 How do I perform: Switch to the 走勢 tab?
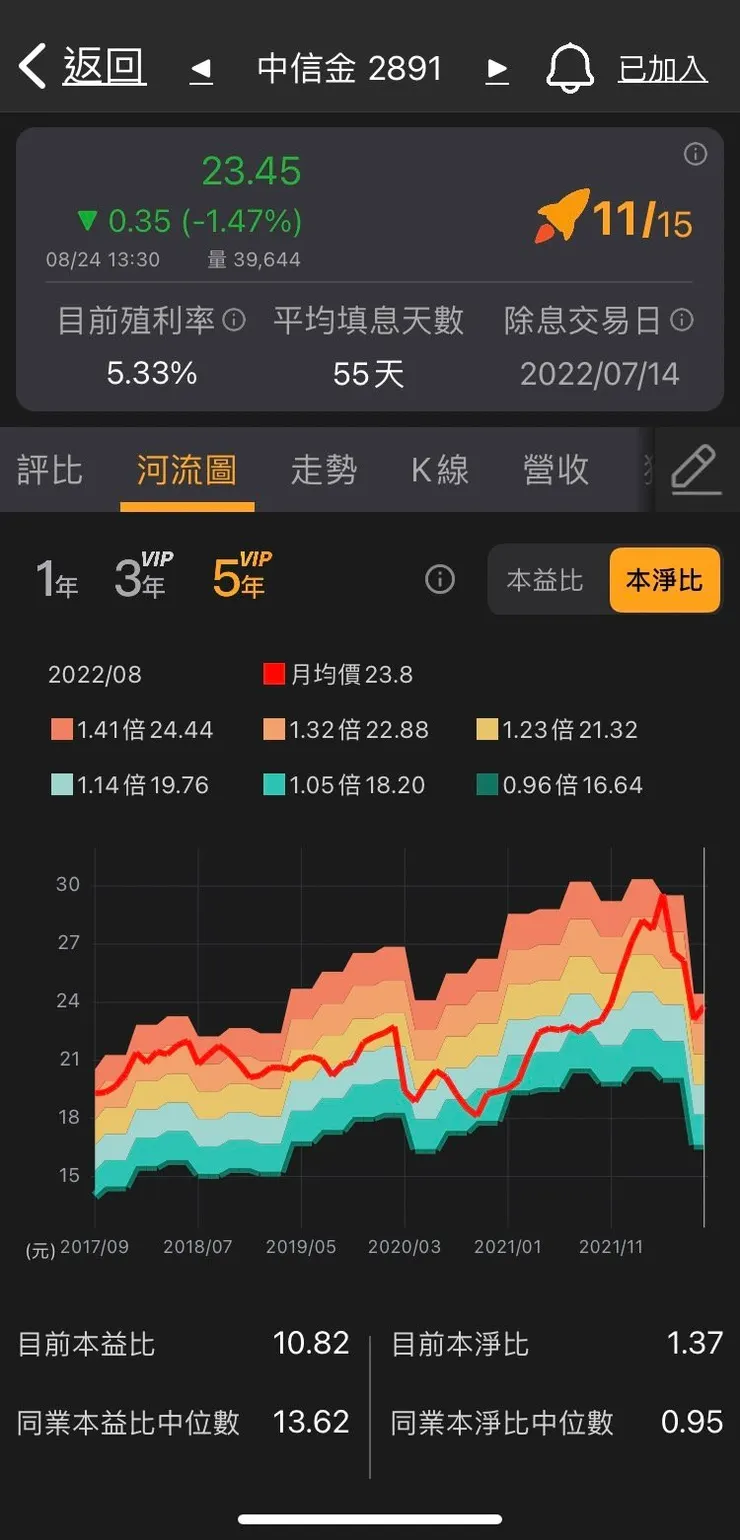324,470
